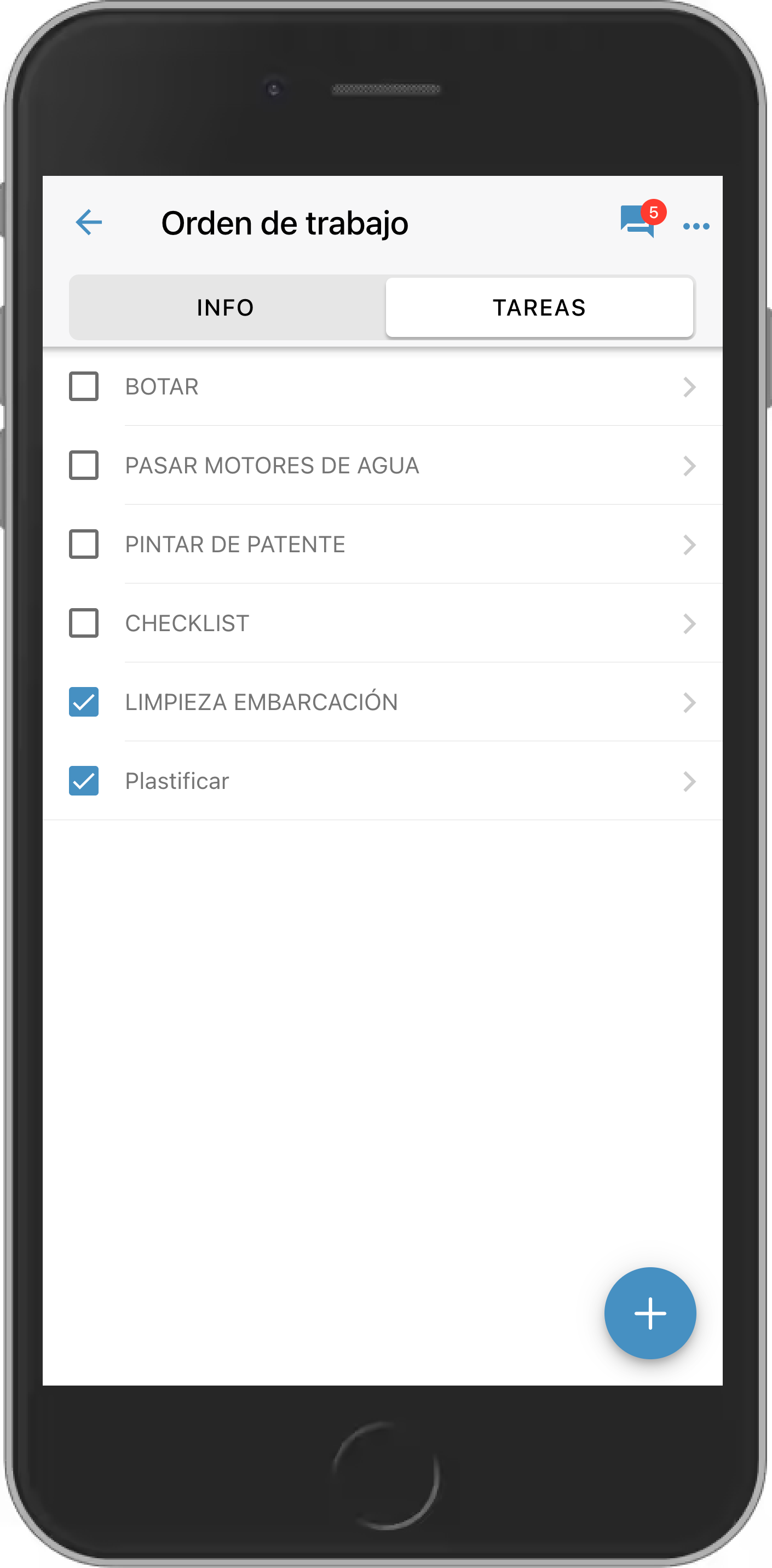Select the TAREAS tab
The image size is (772, 1568).
(x=539, y=308)
